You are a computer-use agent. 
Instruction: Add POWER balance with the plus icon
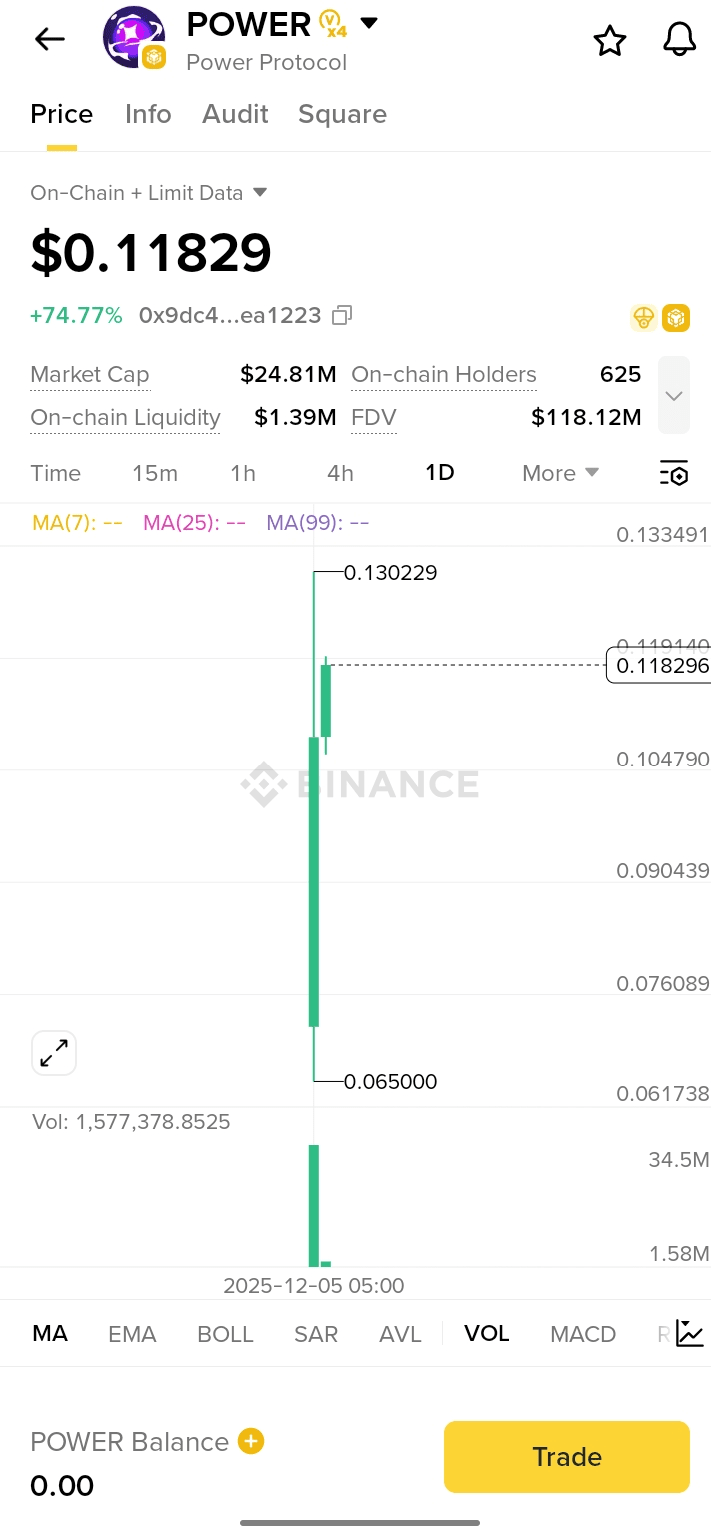[251, 1441]
